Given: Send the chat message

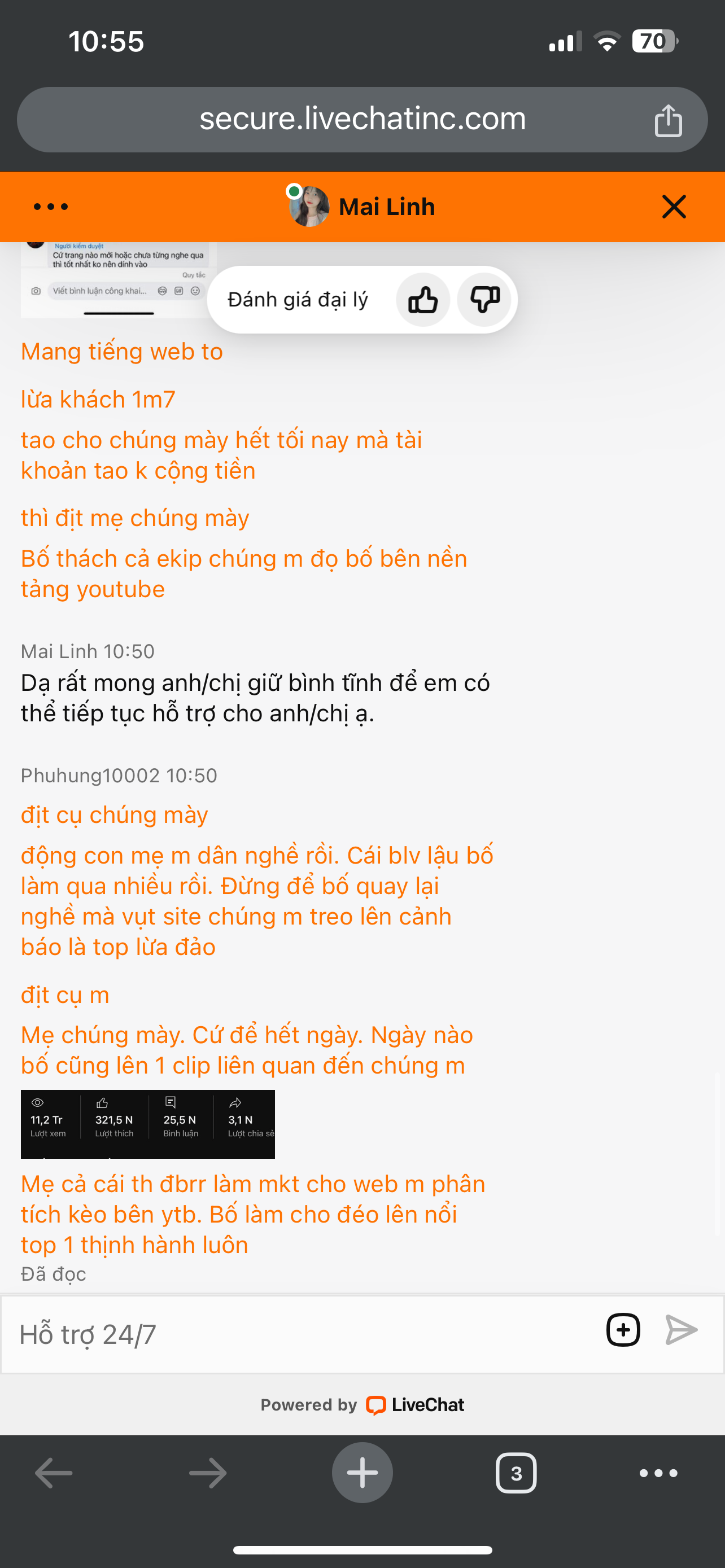Looking at the screenshot, I should click(681, 1330).
